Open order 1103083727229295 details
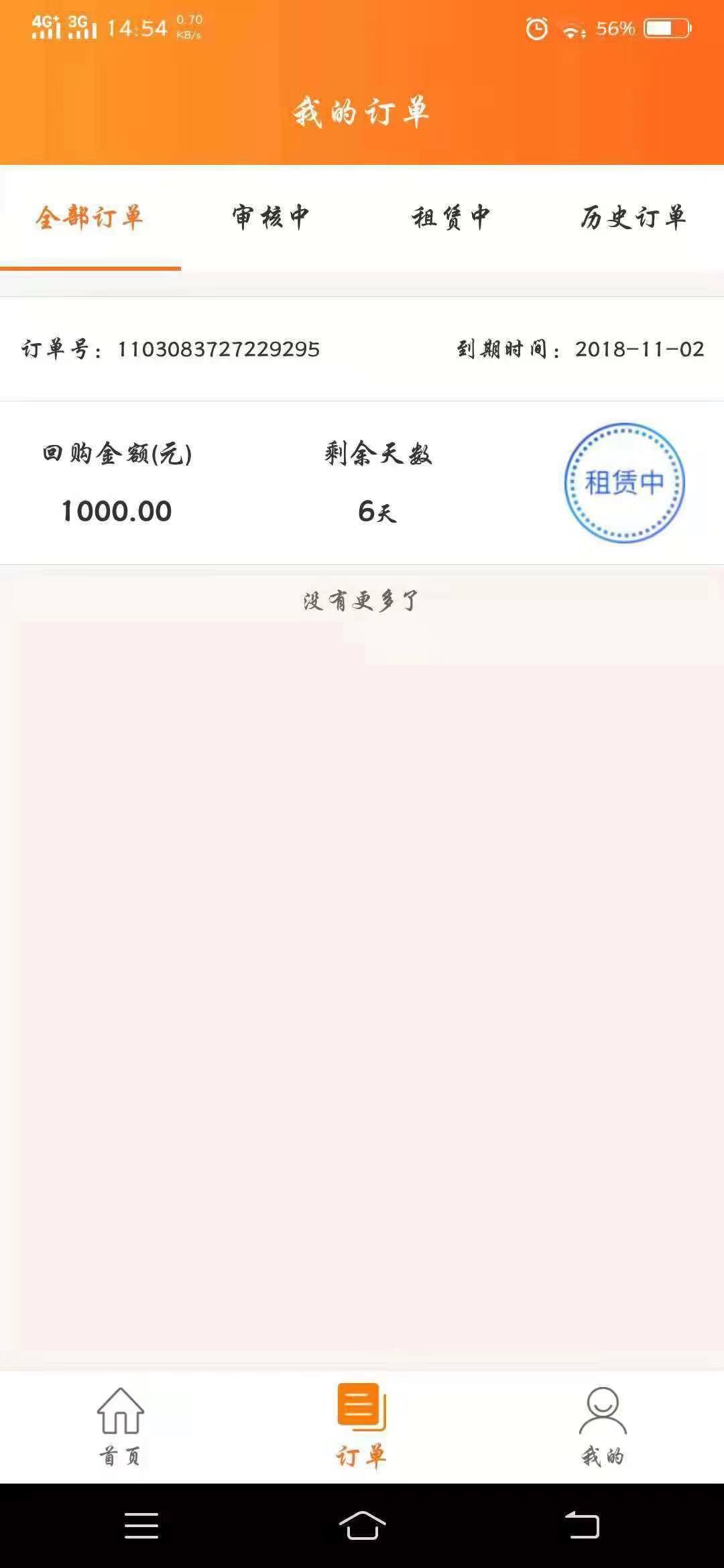The image size is (724, 1568). pyautogui.click(x=362, y=430)
